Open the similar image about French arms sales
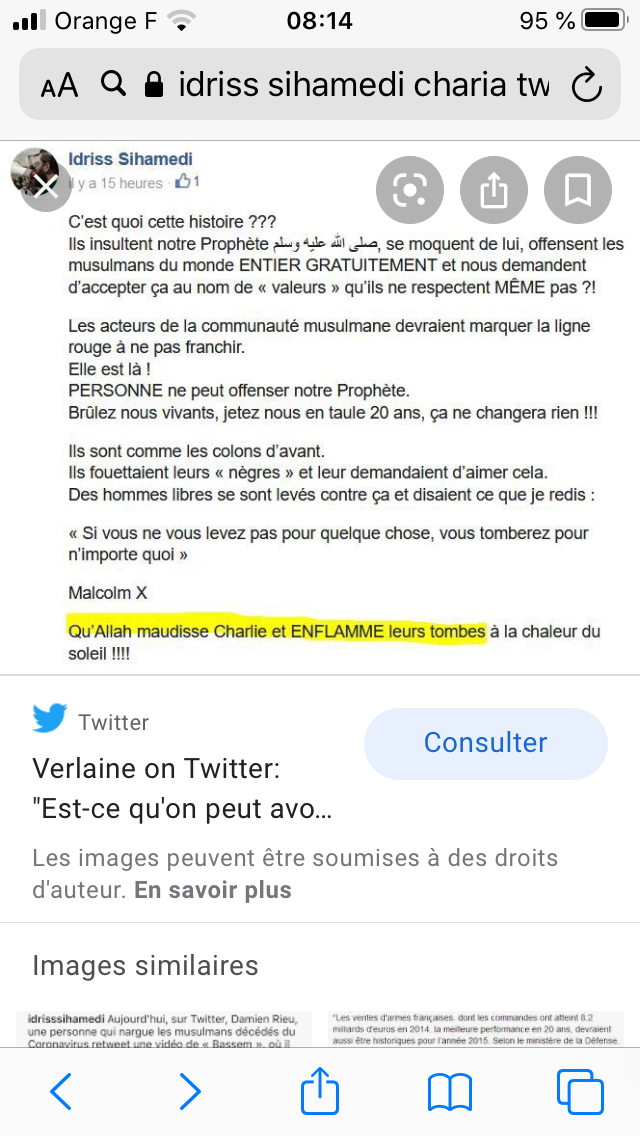This screenshot has width=640, height=1136. coord(476,1030)
